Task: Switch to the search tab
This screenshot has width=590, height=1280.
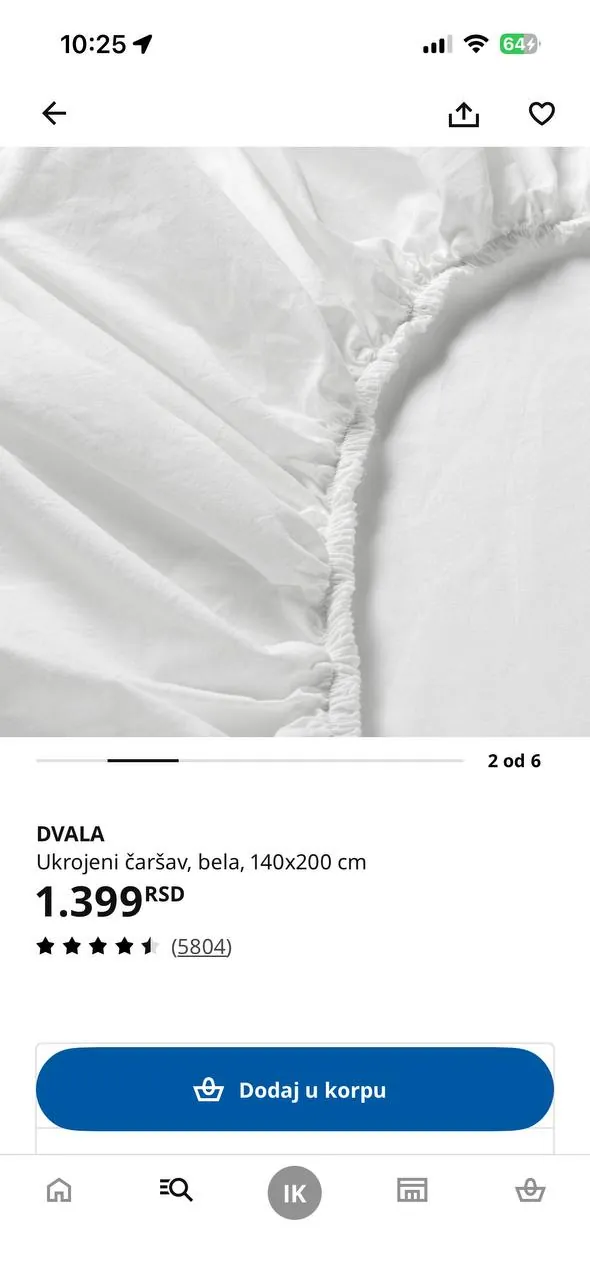Action: [176, 1189]
